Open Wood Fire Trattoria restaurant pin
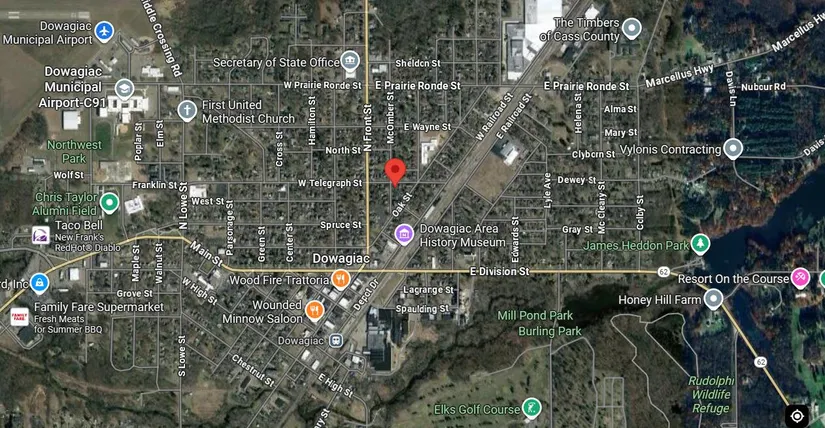825x428 pixels. [x=341, y=279]
